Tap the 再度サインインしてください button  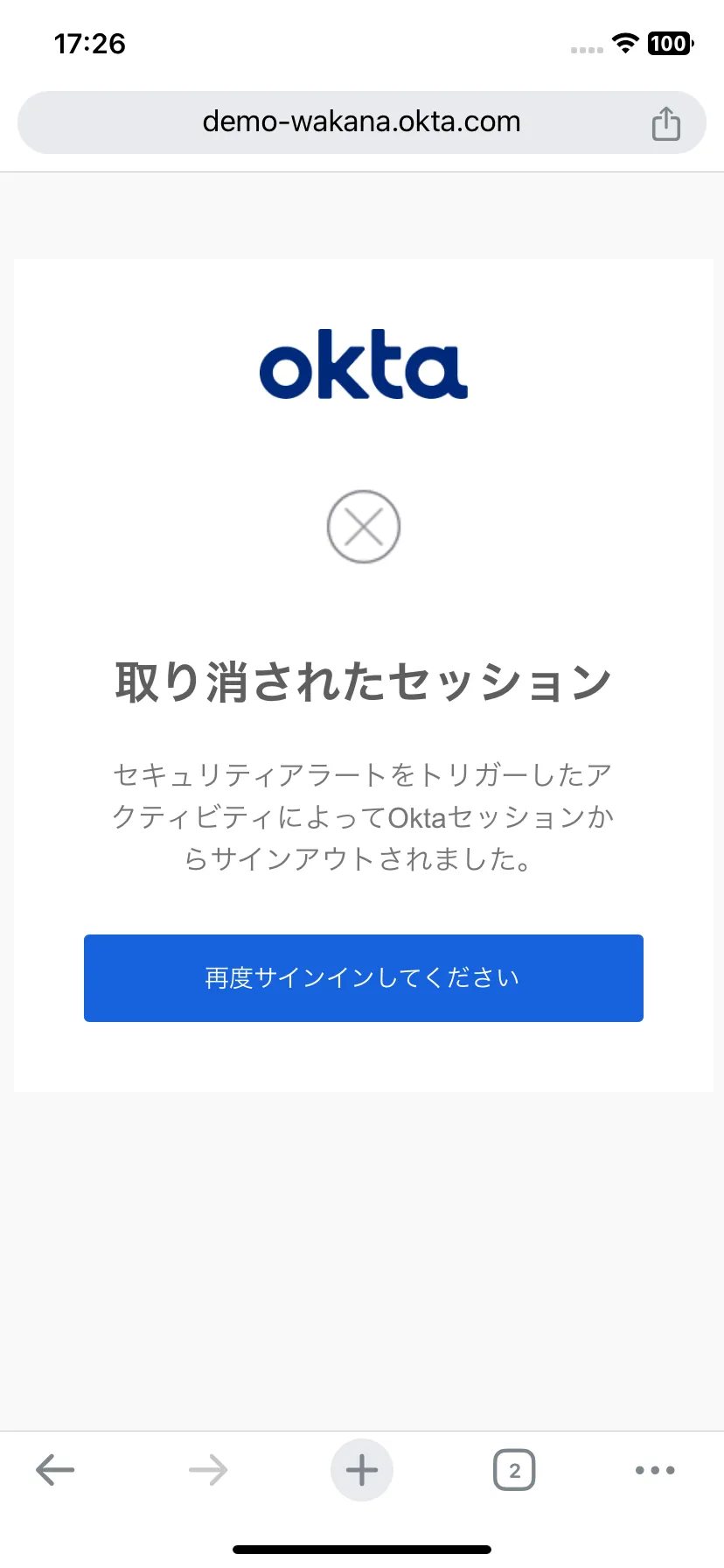pos(363,977)
